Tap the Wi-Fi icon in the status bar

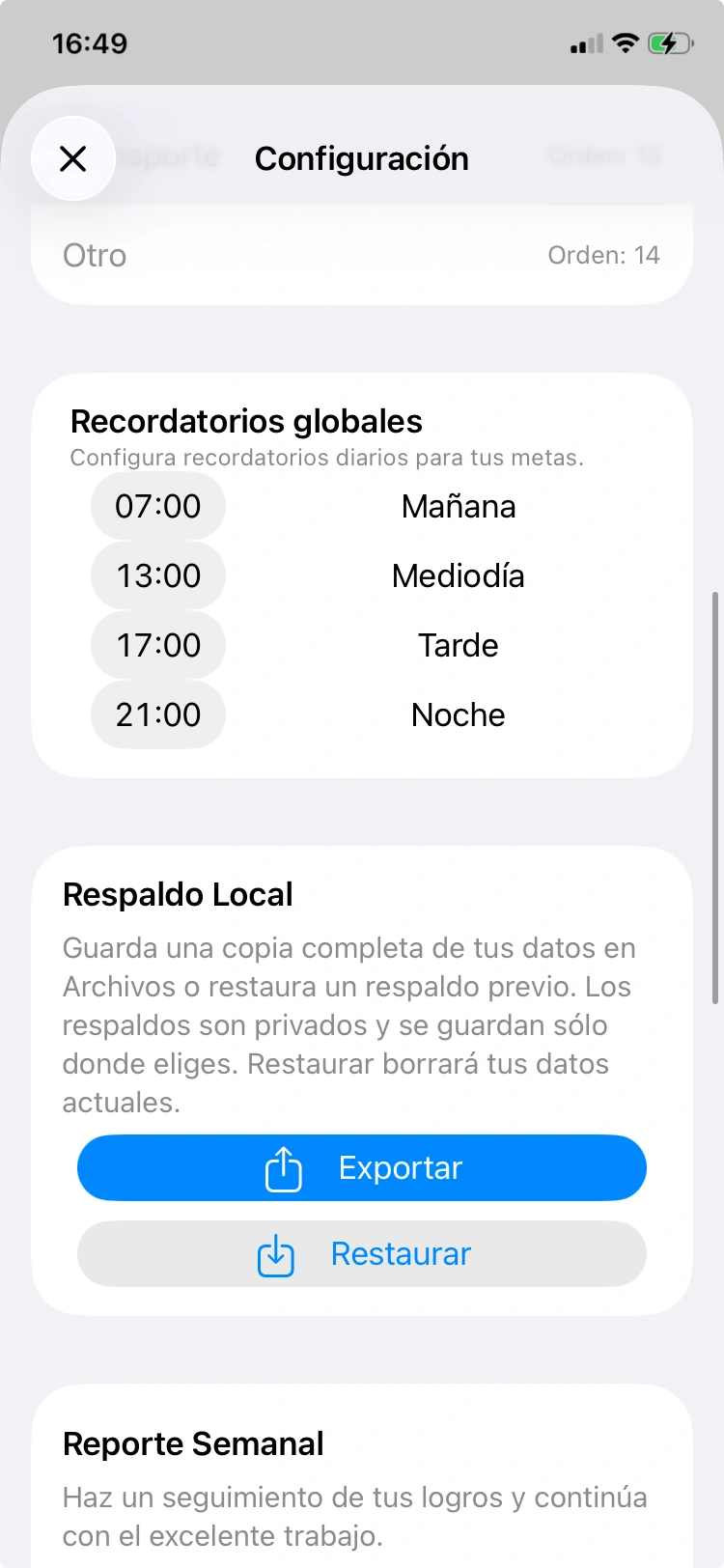click(x=626, y=42)
